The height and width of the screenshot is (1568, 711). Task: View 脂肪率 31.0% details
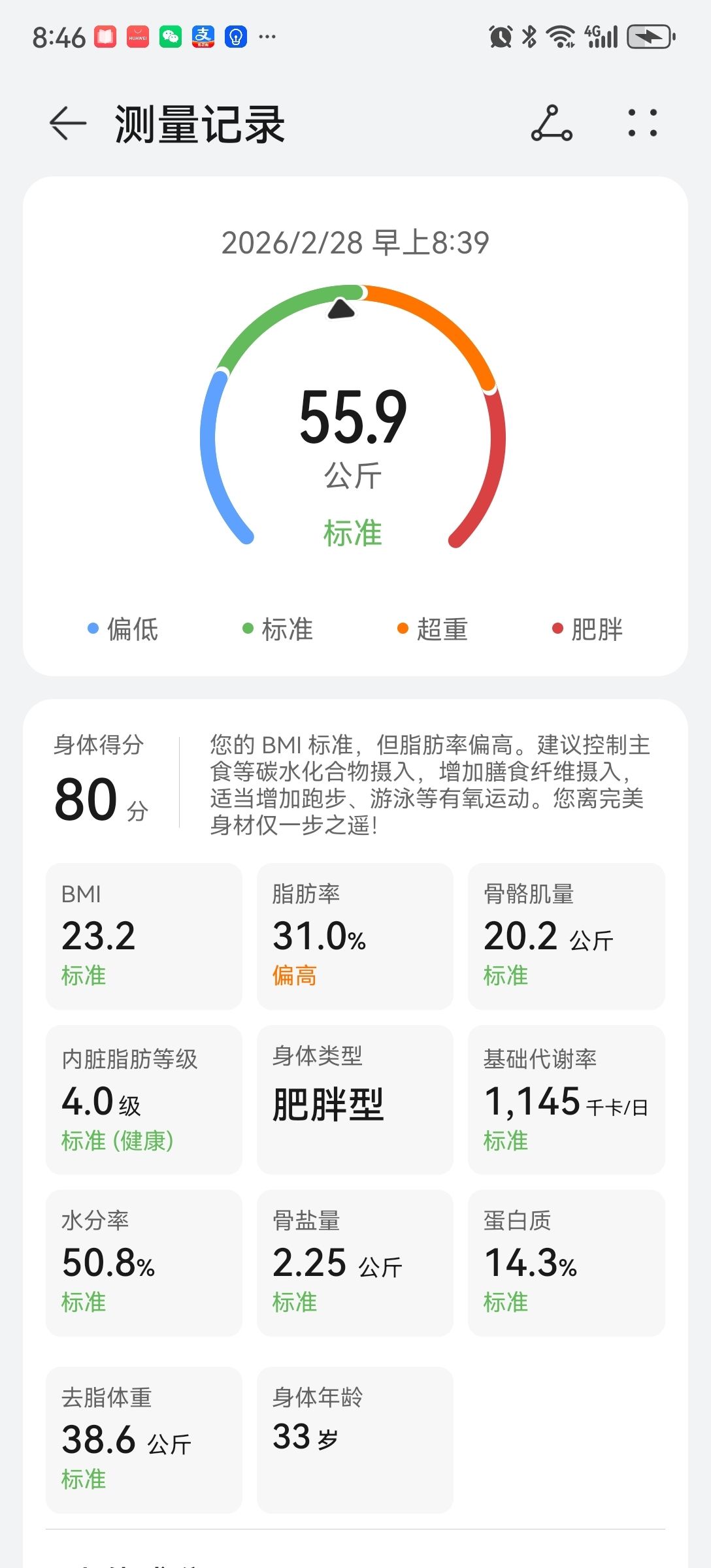(x=355, y=936)
